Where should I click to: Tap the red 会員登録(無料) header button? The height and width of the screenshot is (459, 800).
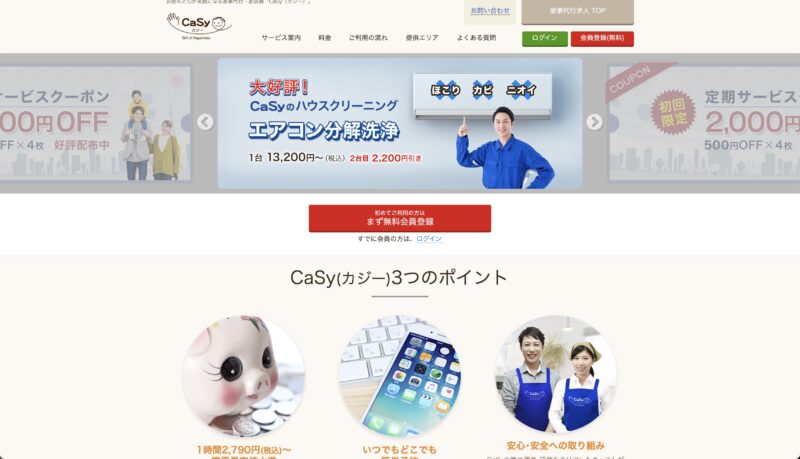click(602, 38)
